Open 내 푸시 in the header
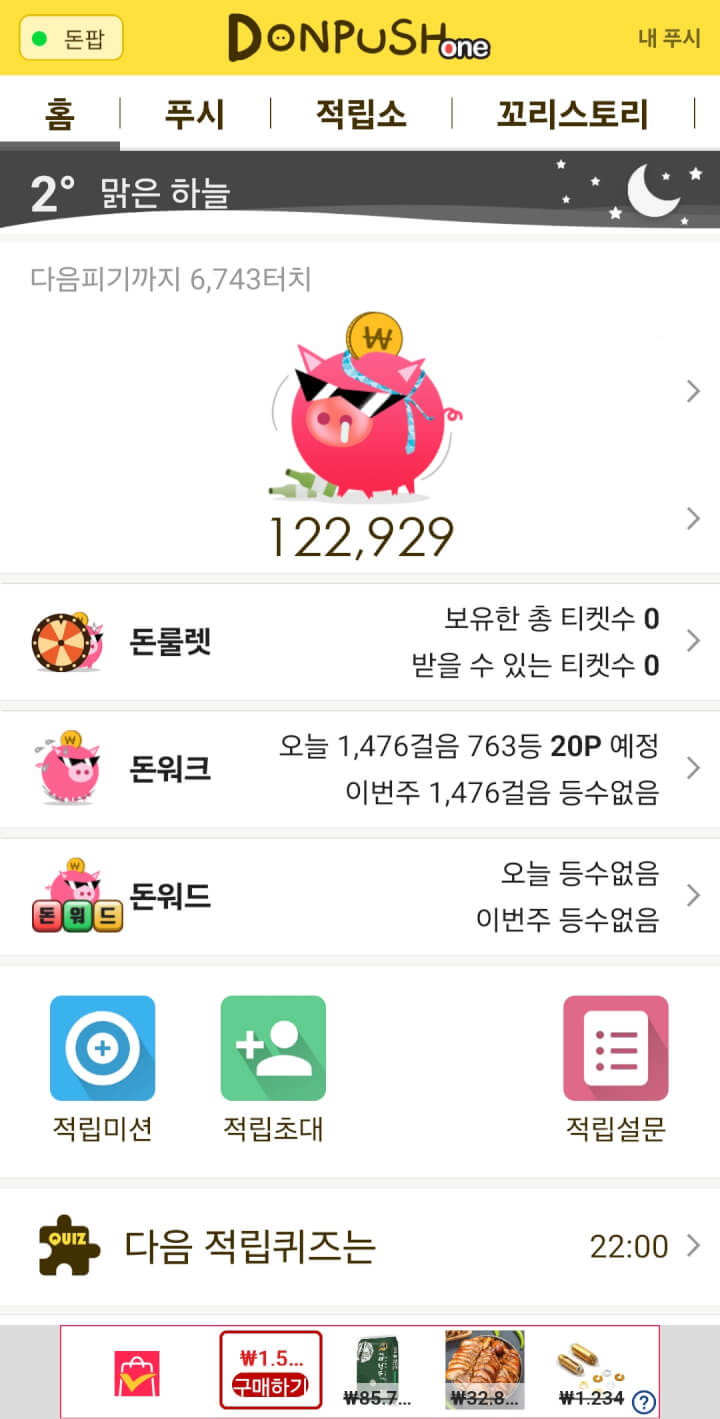 coord(669,38)
